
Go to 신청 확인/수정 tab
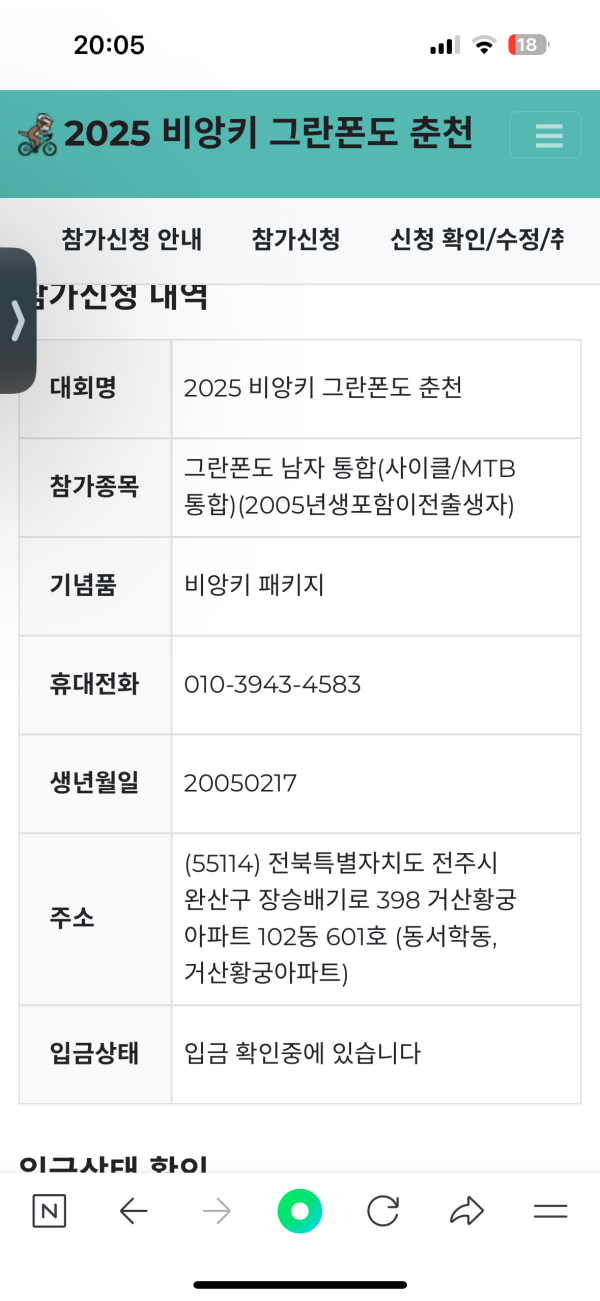(478, 240)
